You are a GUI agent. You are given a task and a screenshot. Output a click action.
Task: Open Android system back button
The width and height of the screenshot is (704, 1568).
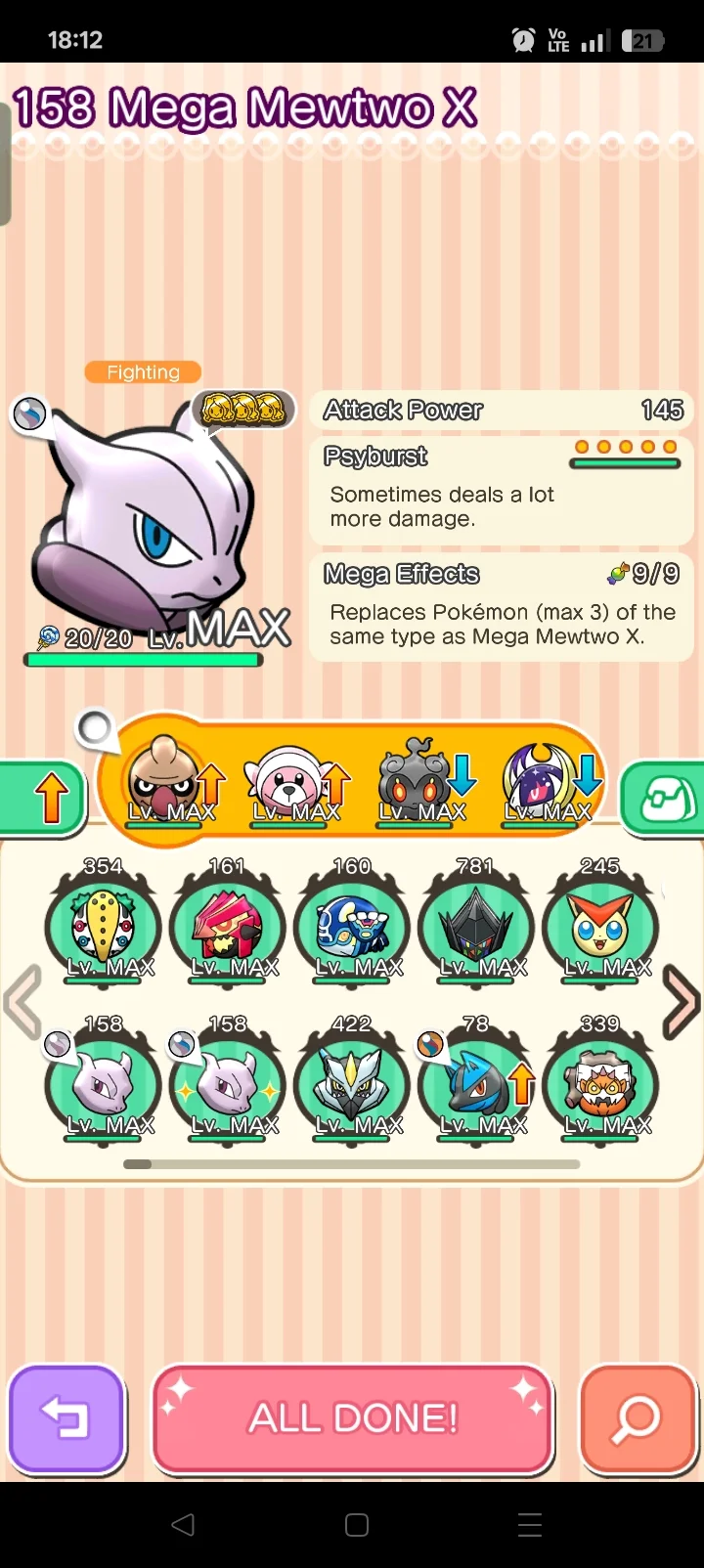pyautogui.click(x=183, y=1525)
